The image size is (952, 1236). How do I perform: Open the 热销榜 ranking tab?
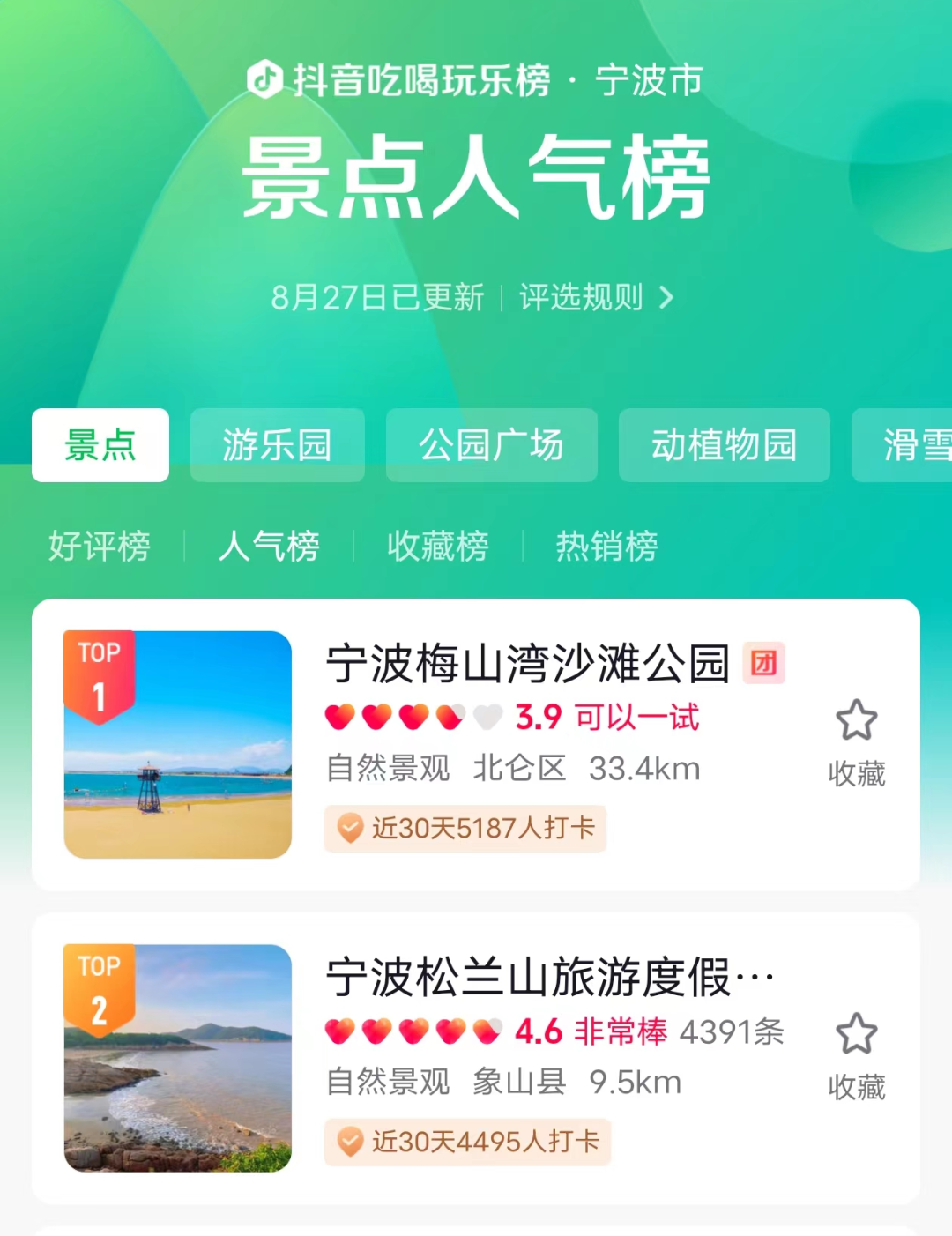(x=606, y=546)
